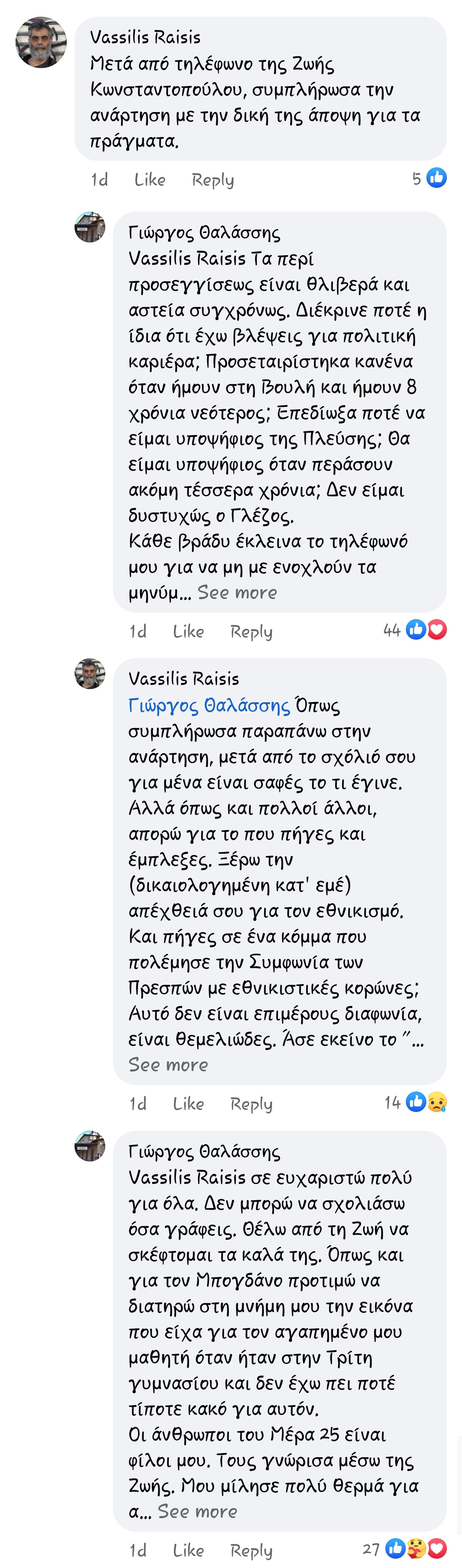Expand See more on comment mentioning Μέρα 25

(197, 1511)
